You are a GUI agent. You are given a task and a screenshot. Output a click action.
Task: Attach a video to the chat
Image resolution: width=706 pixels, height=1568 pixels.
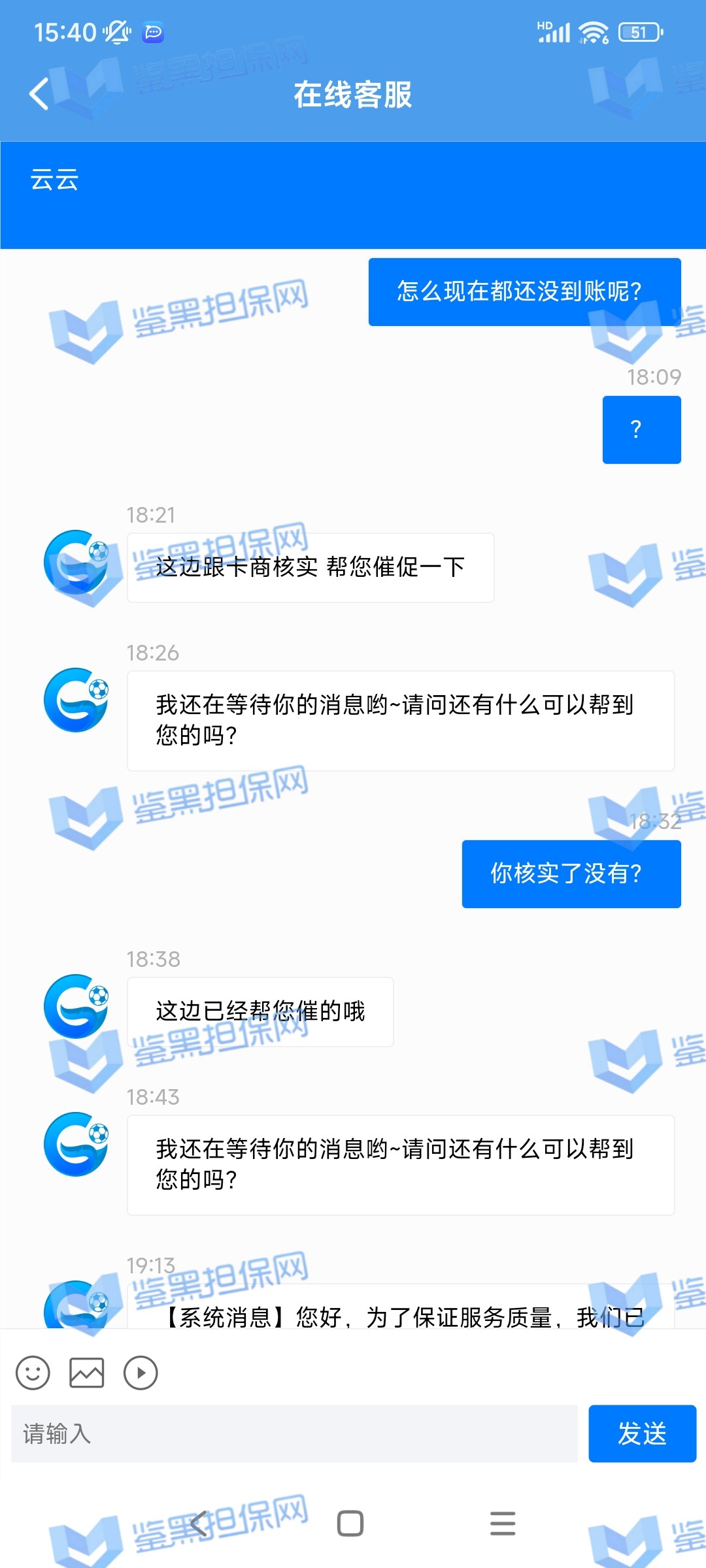(141, 1373)
